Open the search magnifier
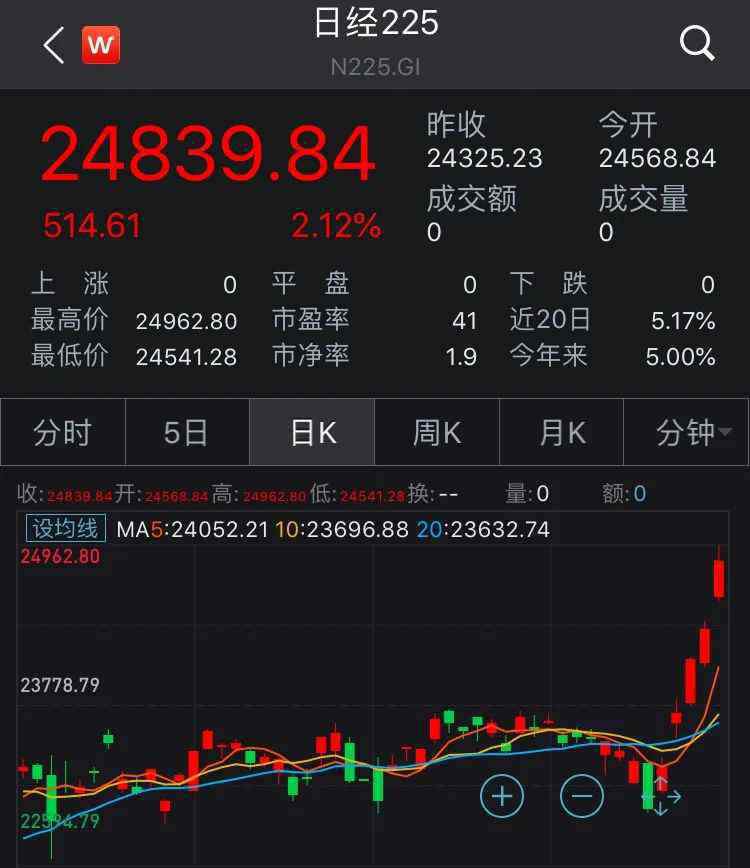The width and height of the screenshot is (750, 868). coord(696,44)
